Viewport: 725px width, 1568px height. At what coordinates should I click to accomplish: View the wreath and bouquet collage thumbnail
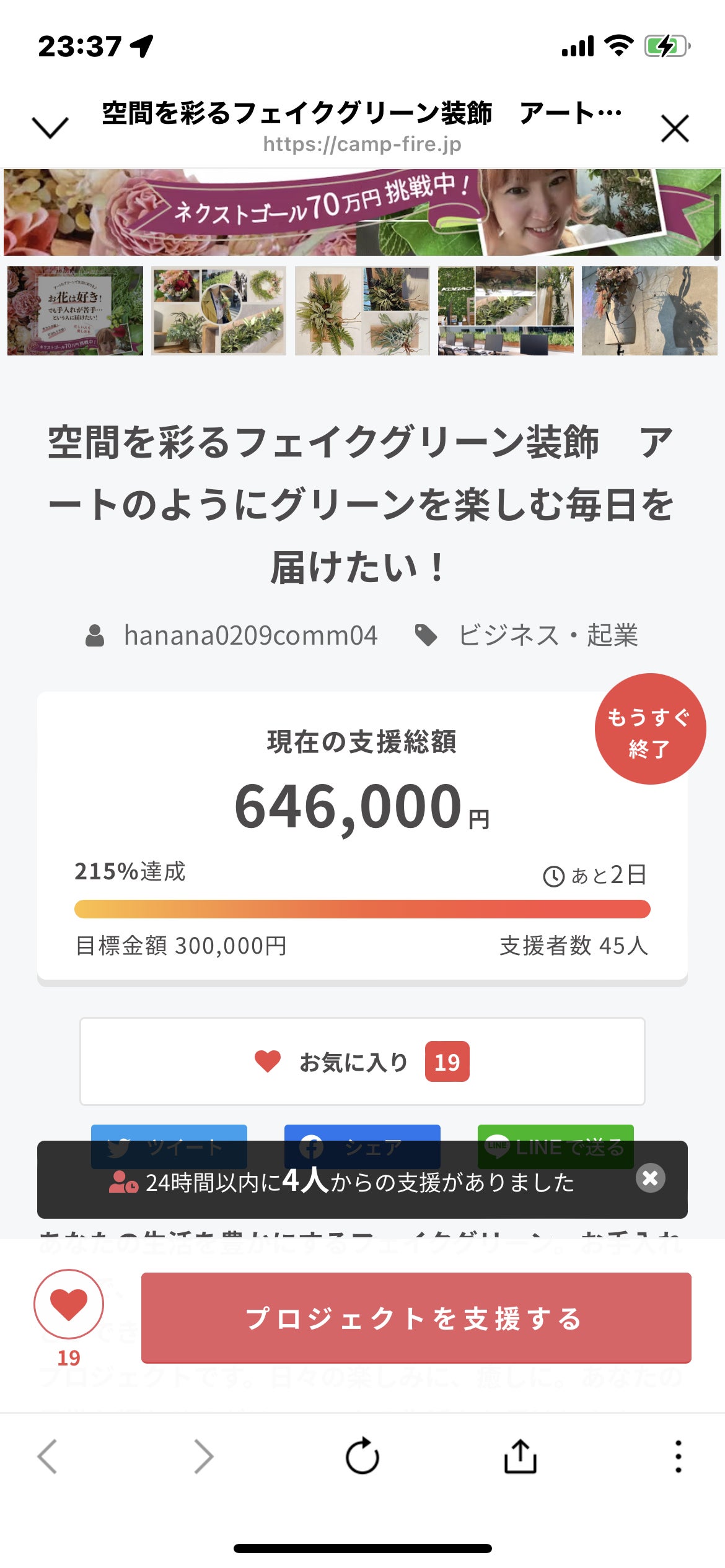point(219,311)
